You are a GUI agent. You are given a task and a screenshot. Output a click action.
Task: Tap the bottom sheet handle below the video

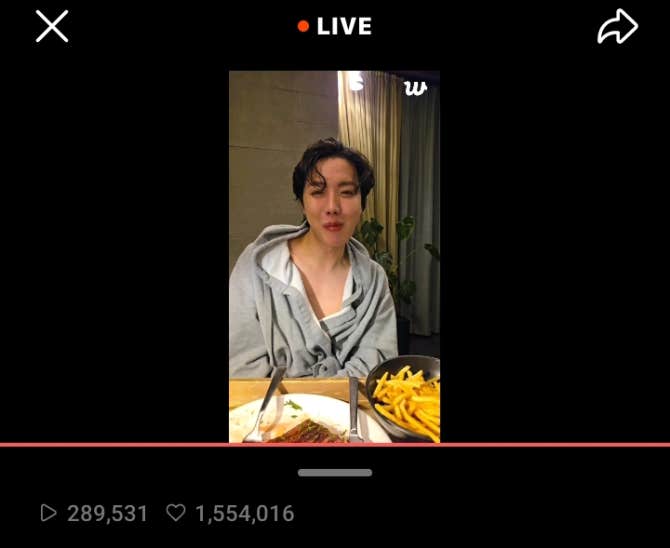click(x=335, y=473)
